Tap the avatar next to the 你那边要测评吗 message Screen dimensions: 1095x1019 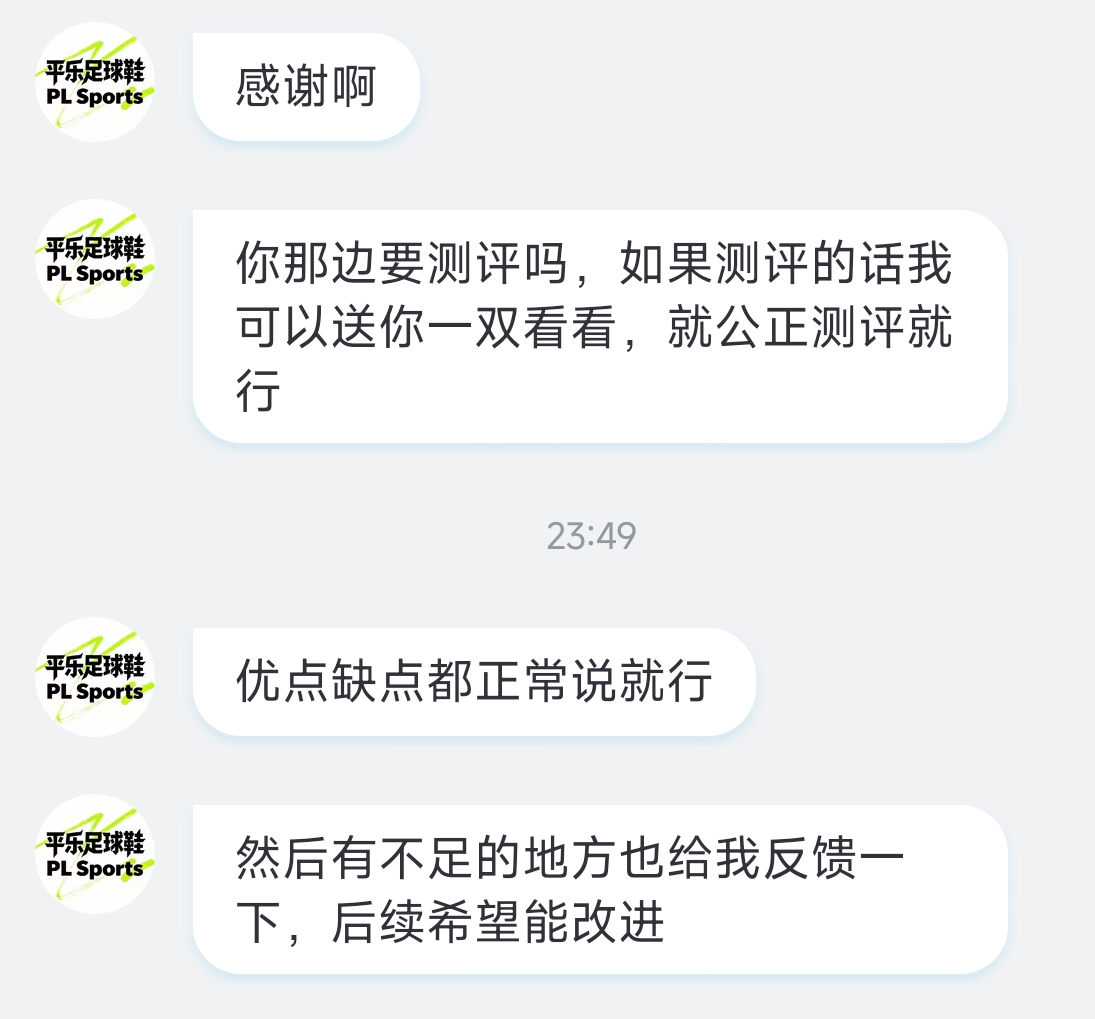pos(95,260)
